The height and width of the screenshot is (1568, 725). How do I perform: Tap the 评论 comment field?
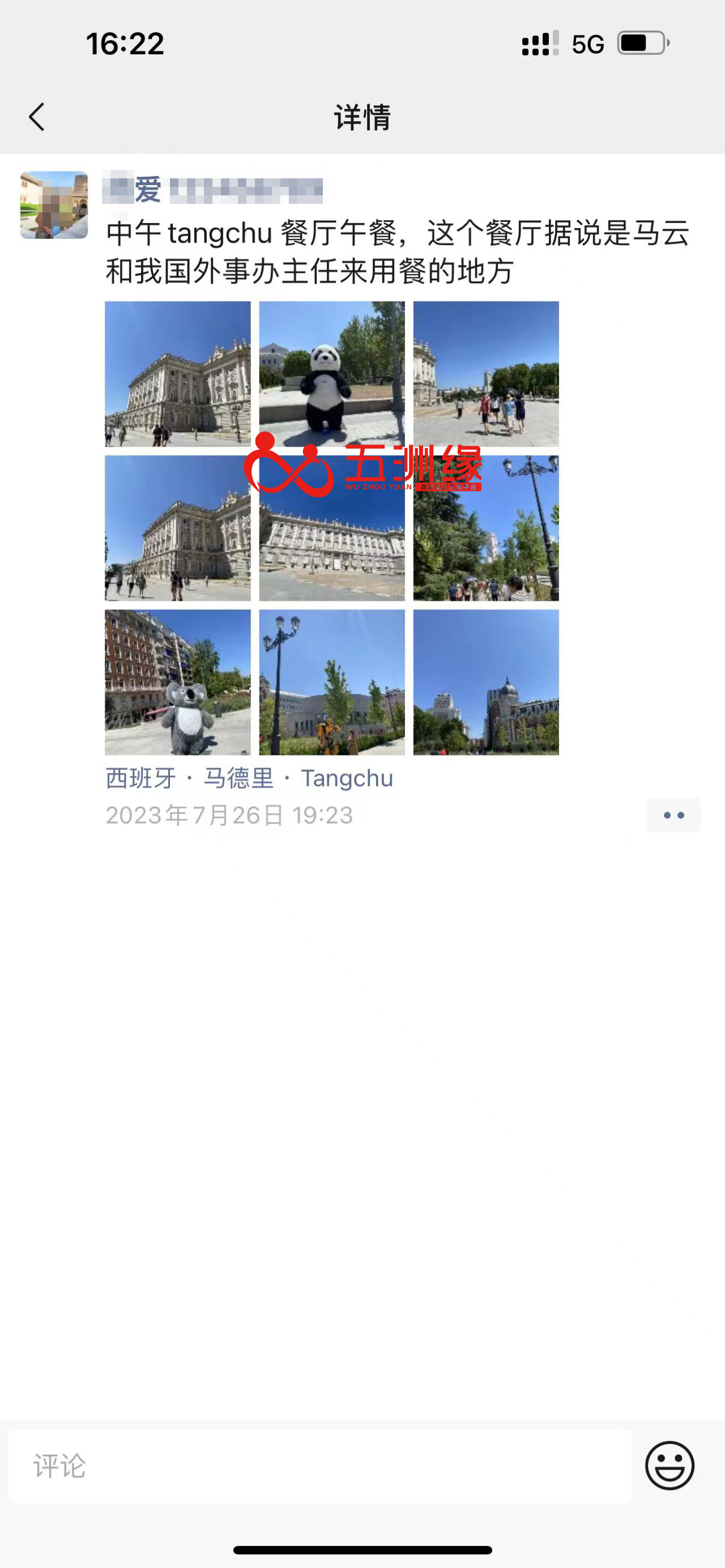[x=319, y=1466]
